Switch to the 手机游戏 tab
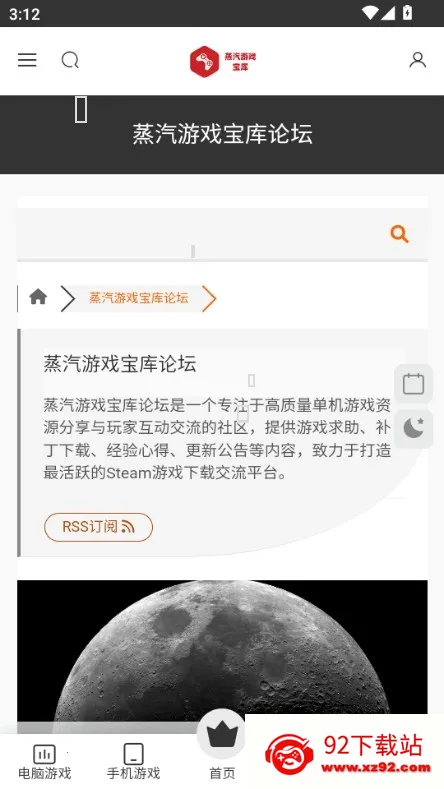Viewport: 444px width, 789px height. [133, 762]
